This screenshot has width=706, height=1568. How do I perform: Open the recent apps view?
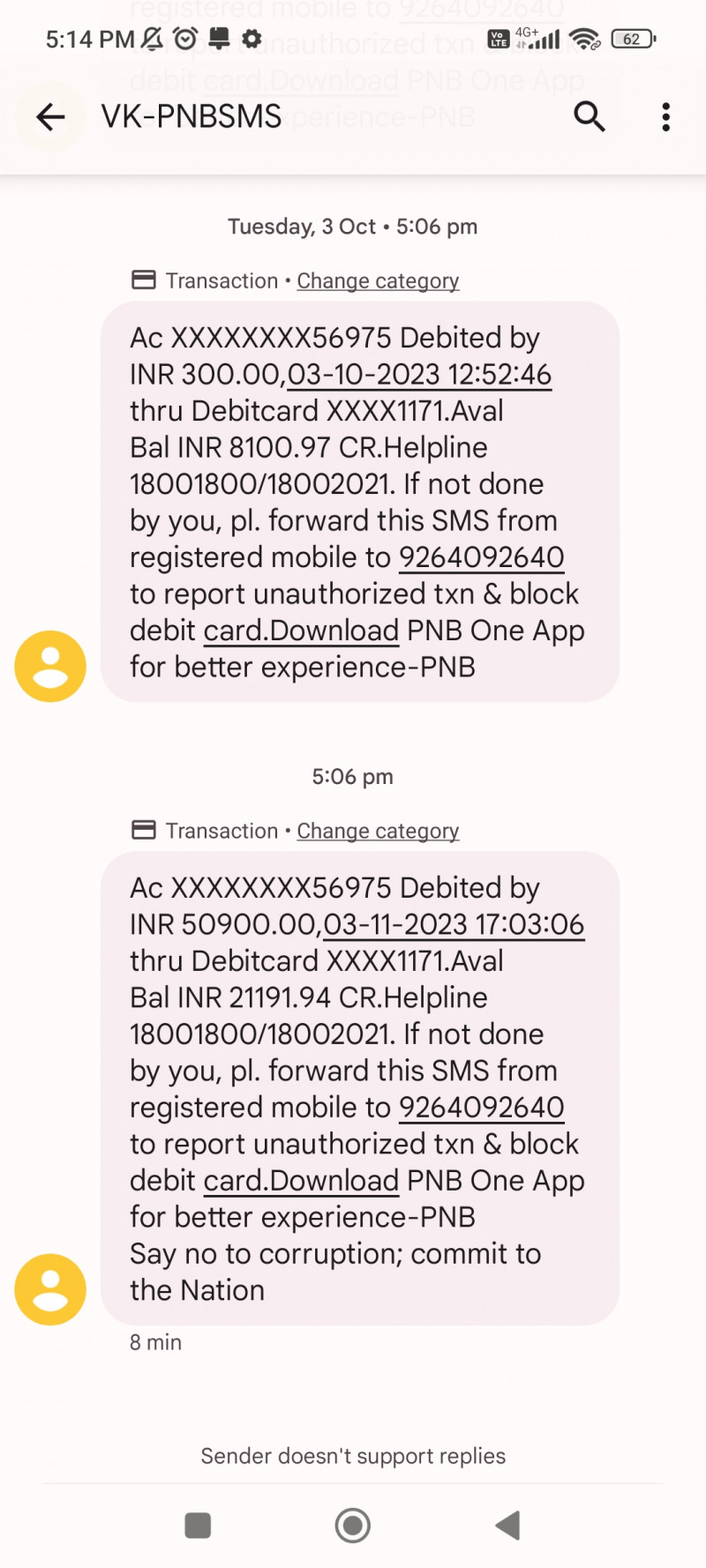(x=198, y=1525)
